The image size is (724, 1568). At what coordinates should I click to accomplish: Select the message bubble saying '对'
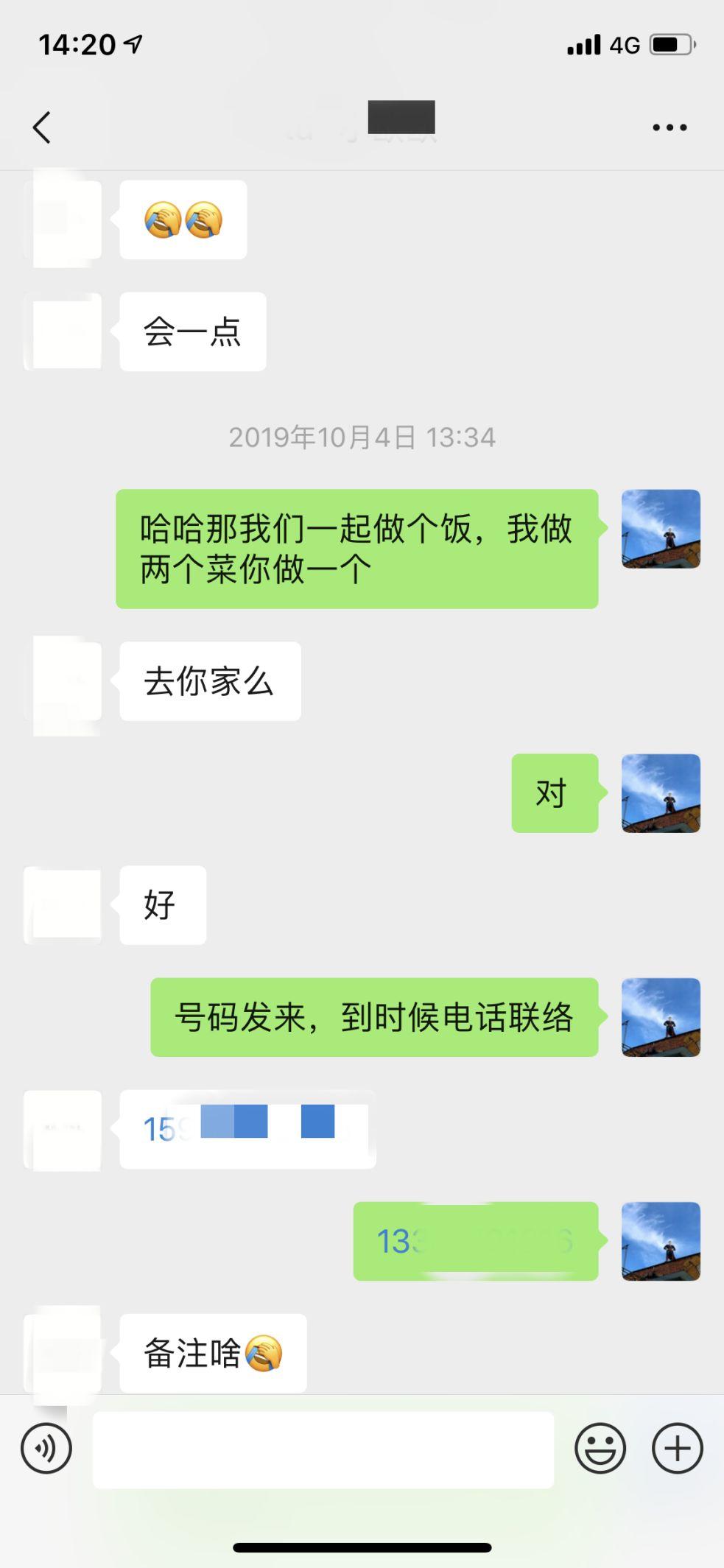(x=555, y=795)
